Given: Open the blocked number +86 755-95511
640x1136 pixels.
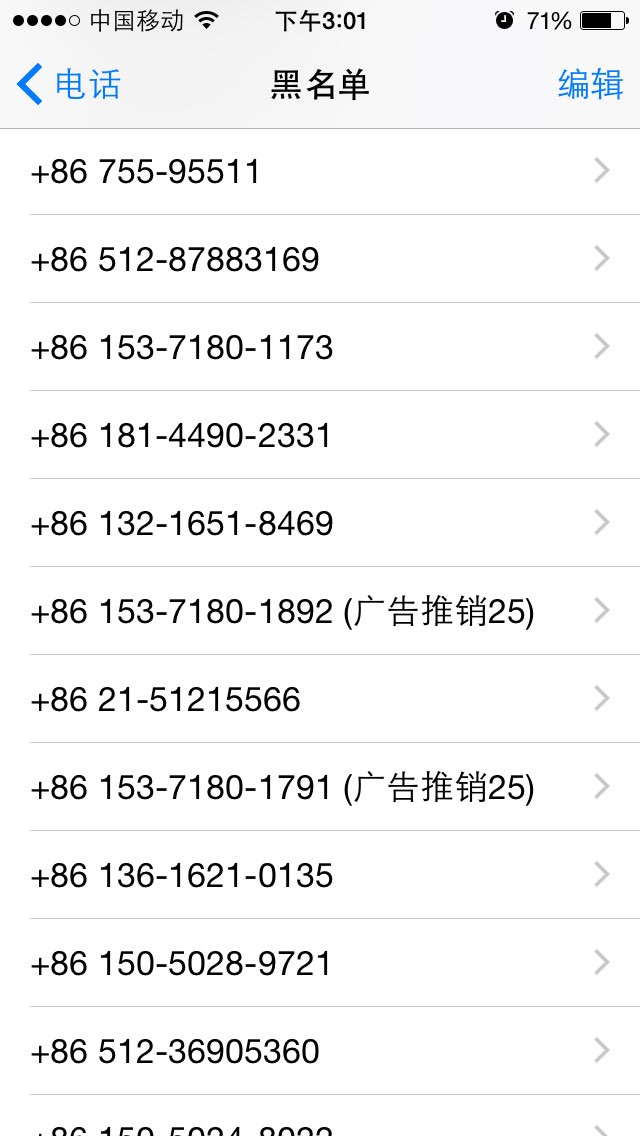Looking at the screenshot, I should 320,172.
